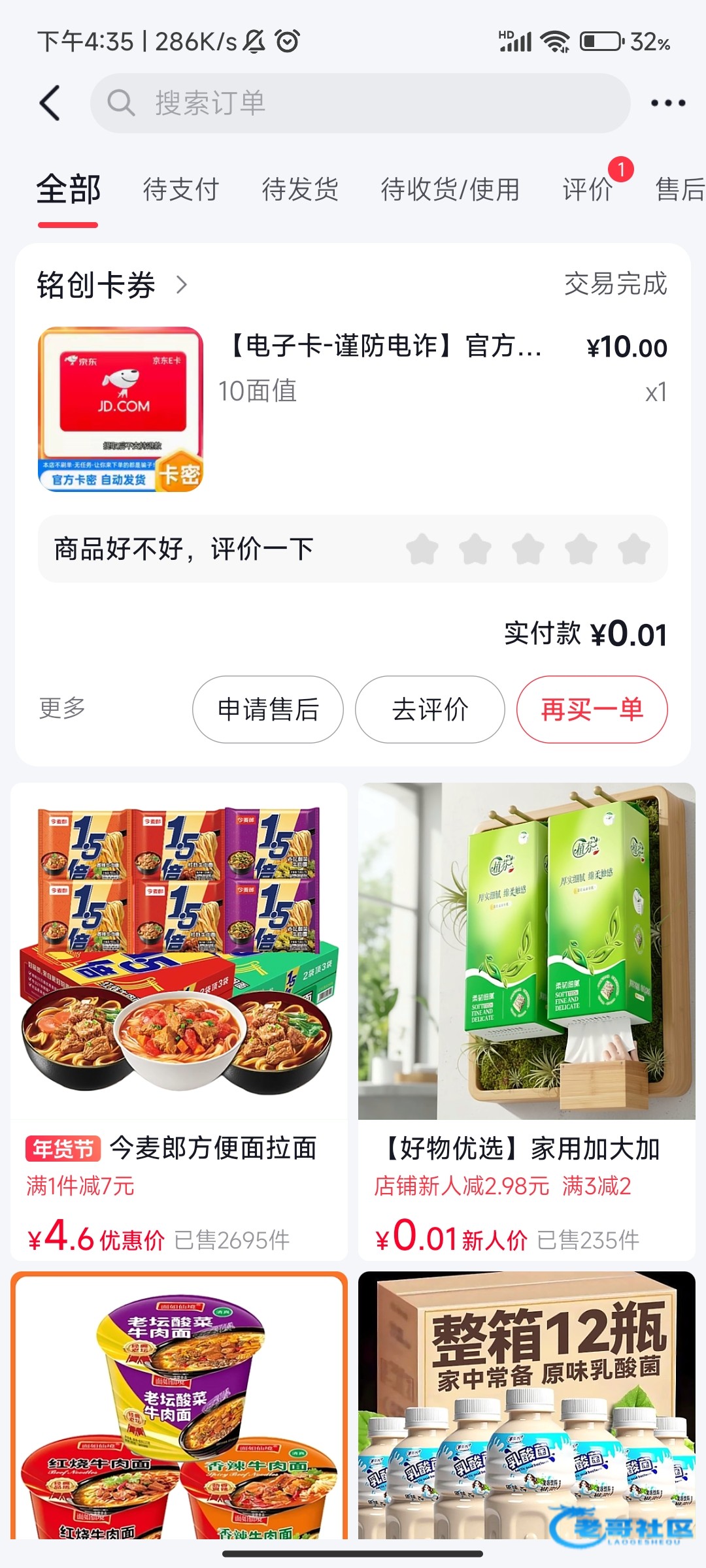The image size is (706, 1568).
Task: Tap the 搜索订单 search field
Action: 360,103
